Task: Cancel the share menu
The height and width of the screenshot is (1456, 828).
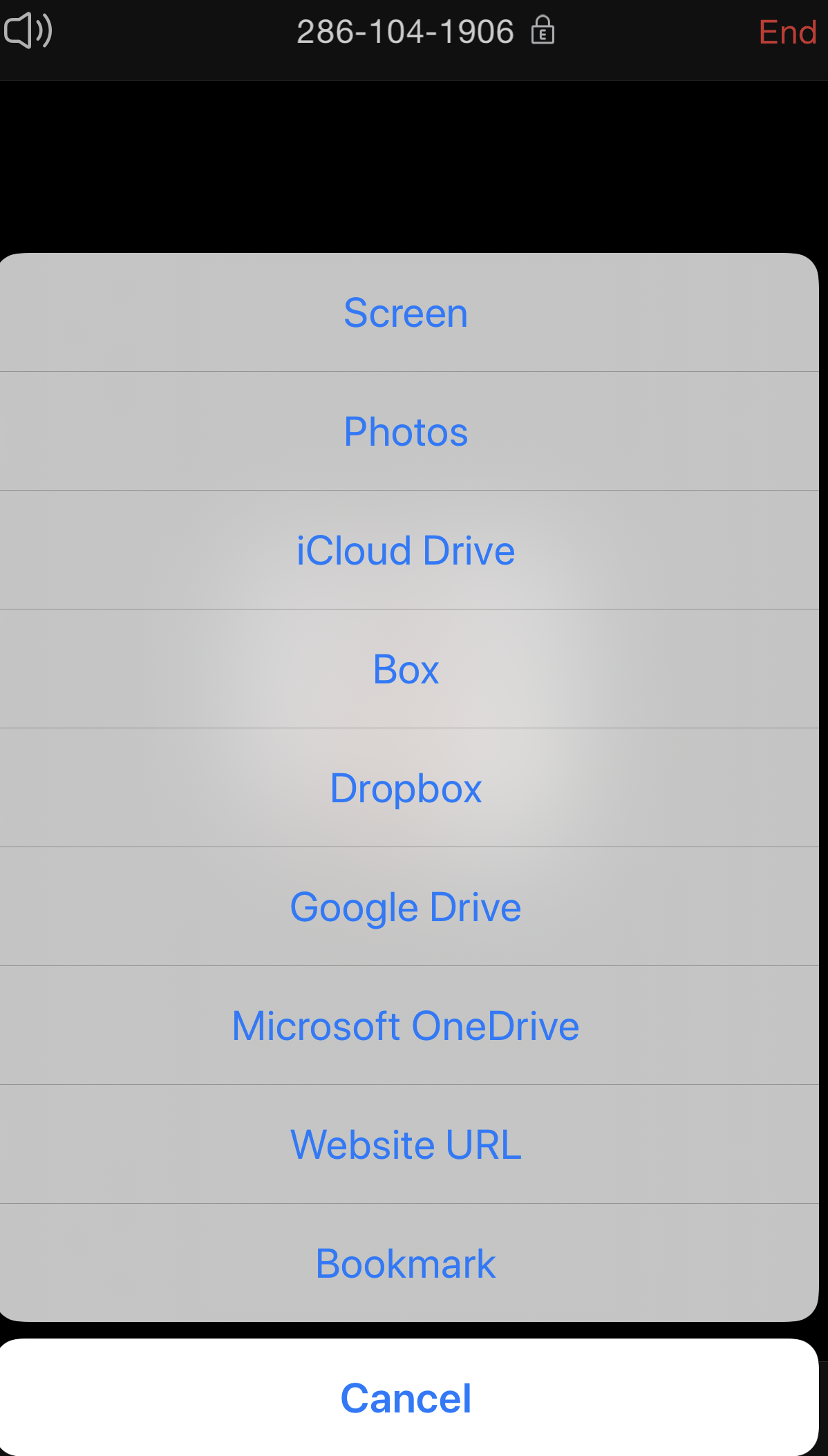Action: (406, 1398)
